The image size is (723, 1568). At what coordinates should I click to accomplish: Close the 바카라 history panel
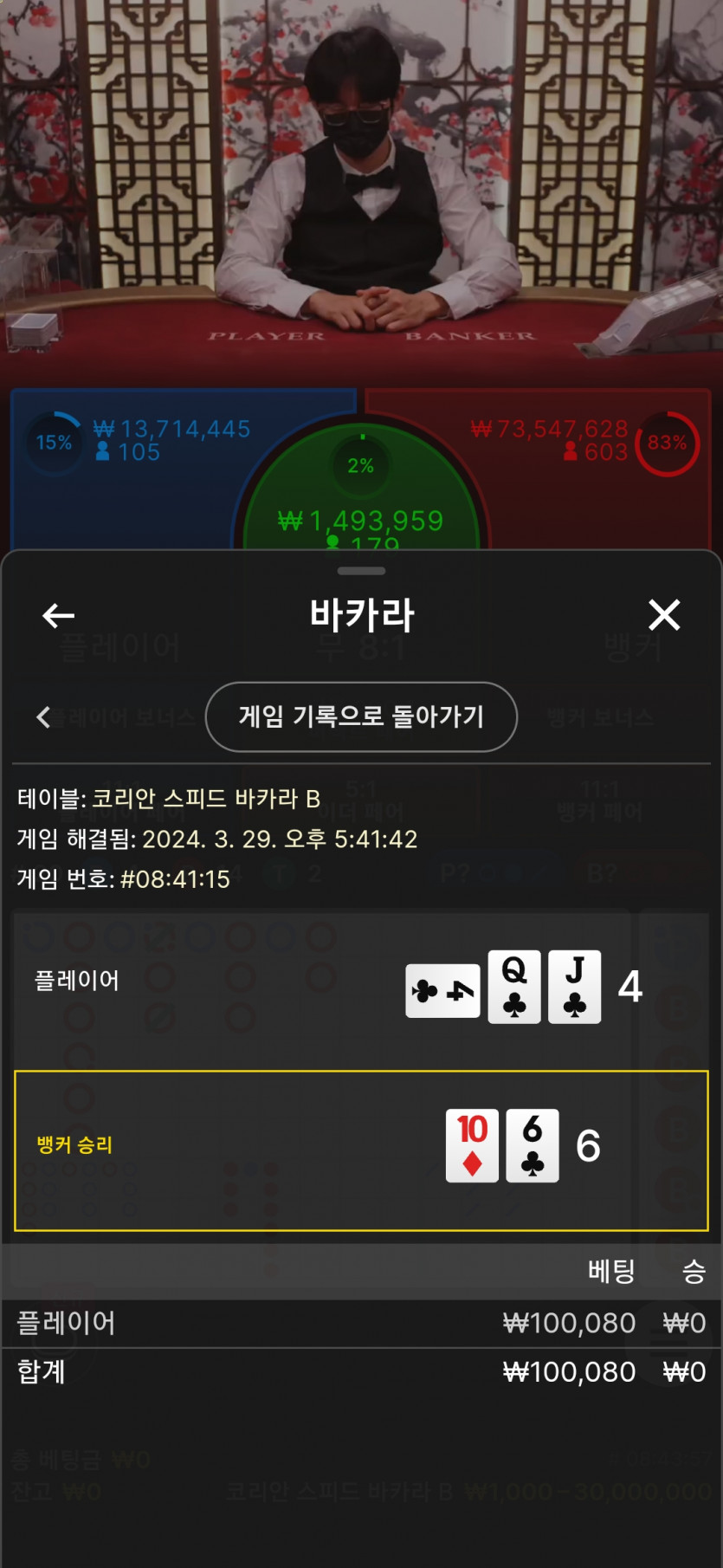click(x=664, y=615)
